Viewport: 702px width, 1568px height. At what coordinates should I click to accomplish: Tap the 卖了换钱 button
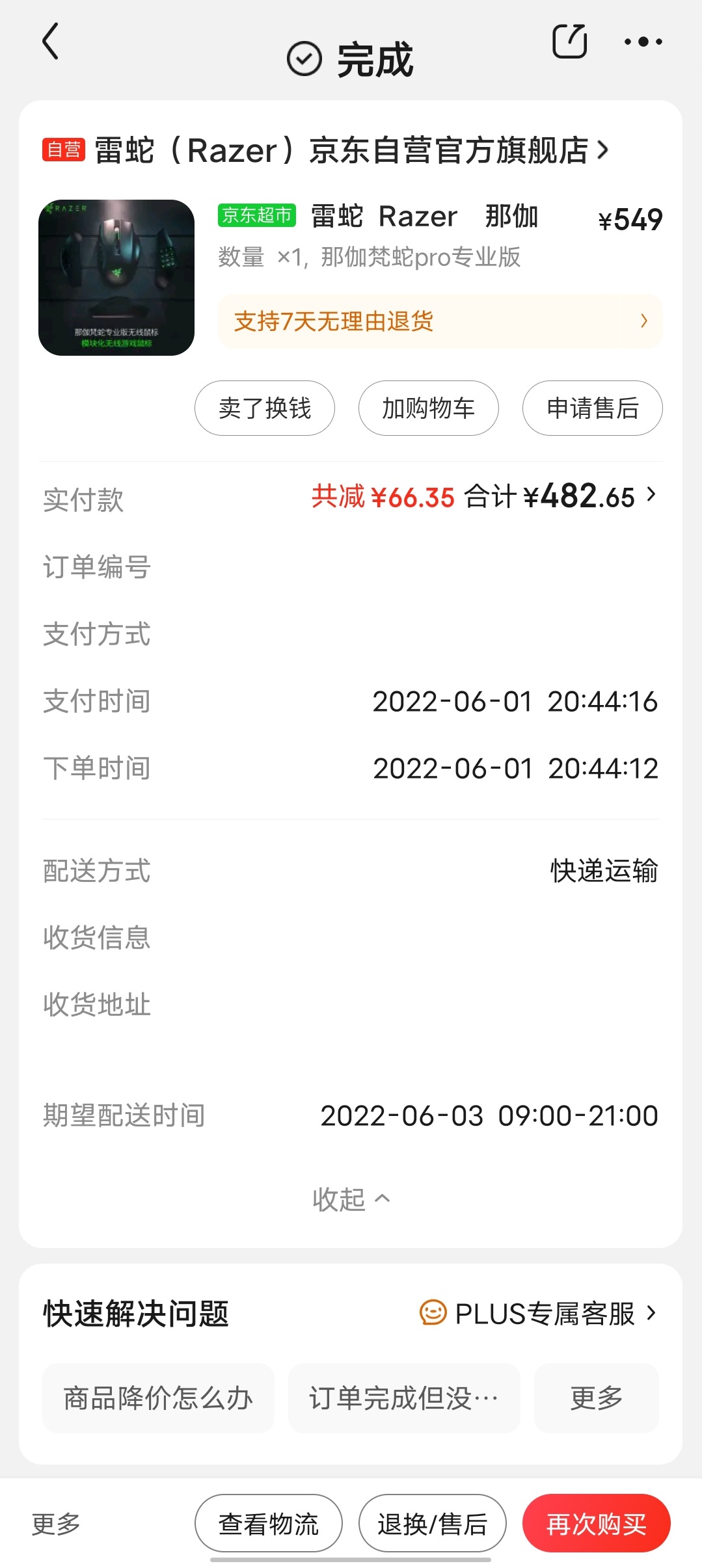tap(265, 408)
